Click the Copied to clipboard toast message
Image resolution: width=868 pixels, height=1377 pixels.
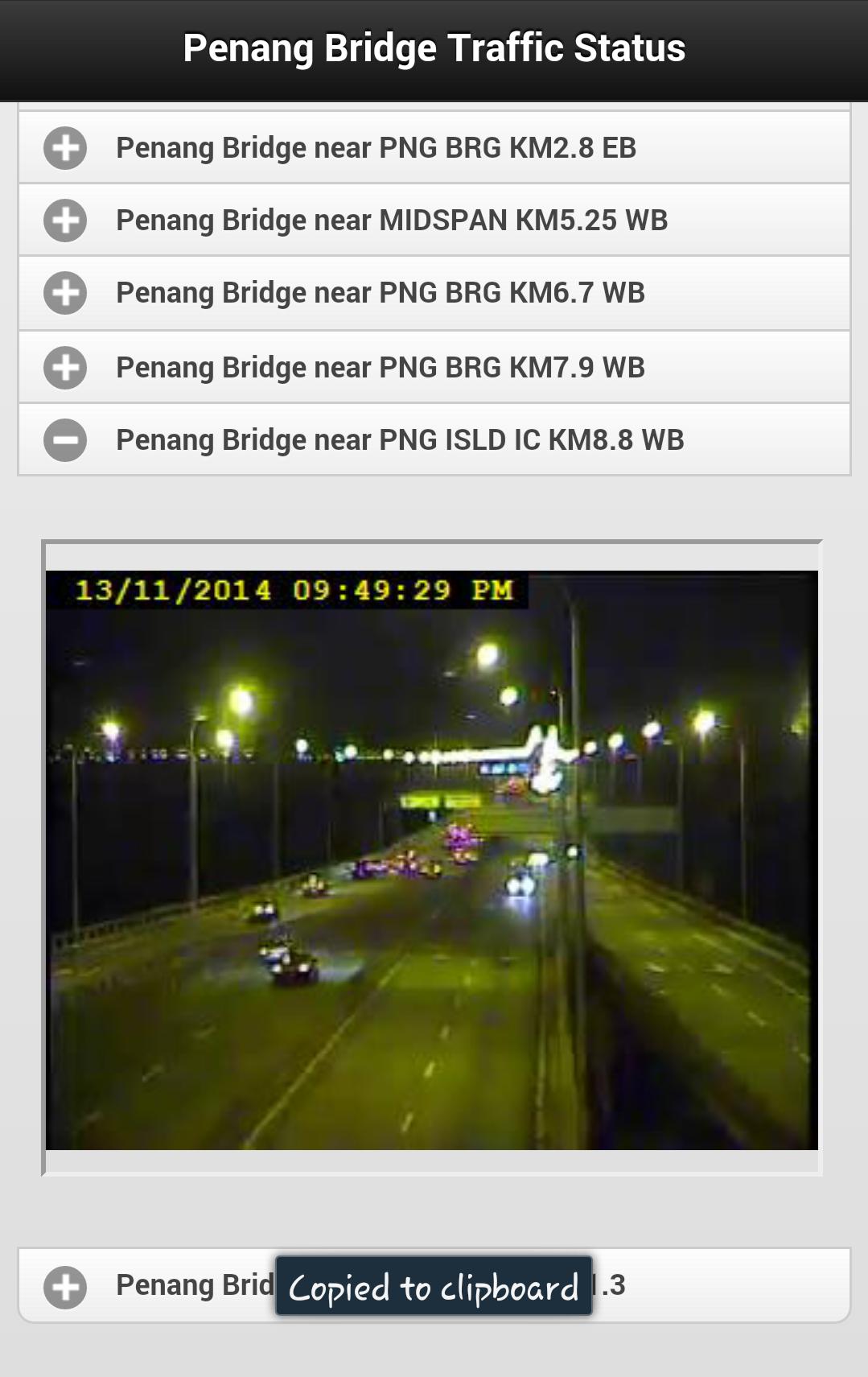(x=434, y=1288)
